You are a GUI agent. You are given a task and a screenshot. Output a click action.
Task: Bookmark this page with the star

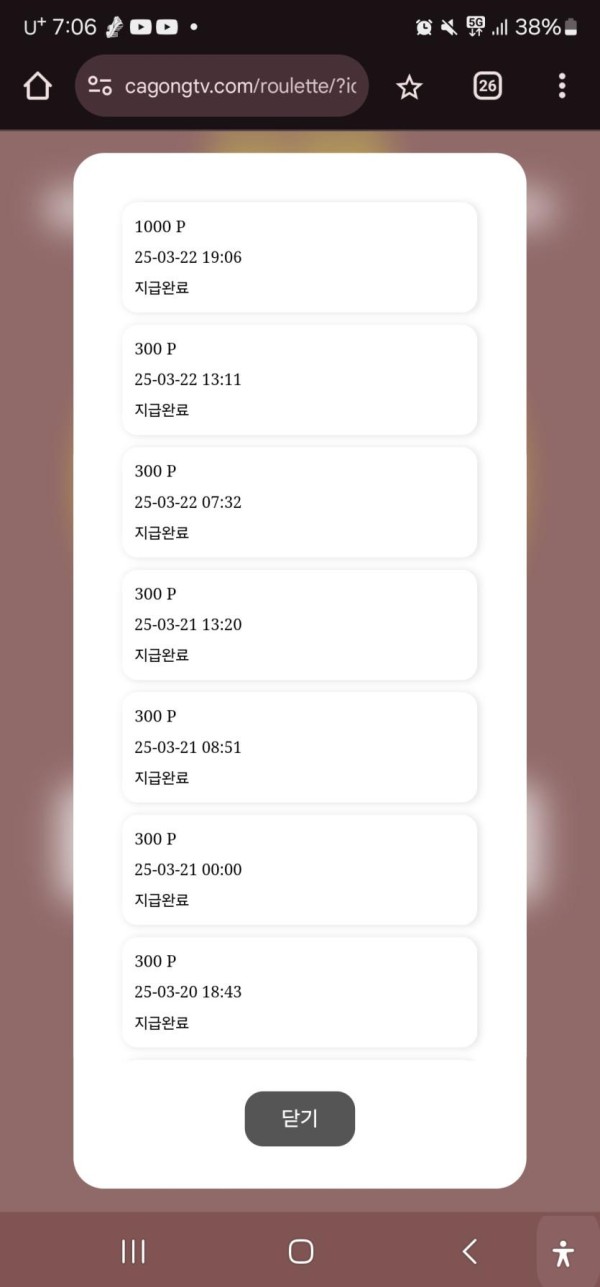[409, 87]
